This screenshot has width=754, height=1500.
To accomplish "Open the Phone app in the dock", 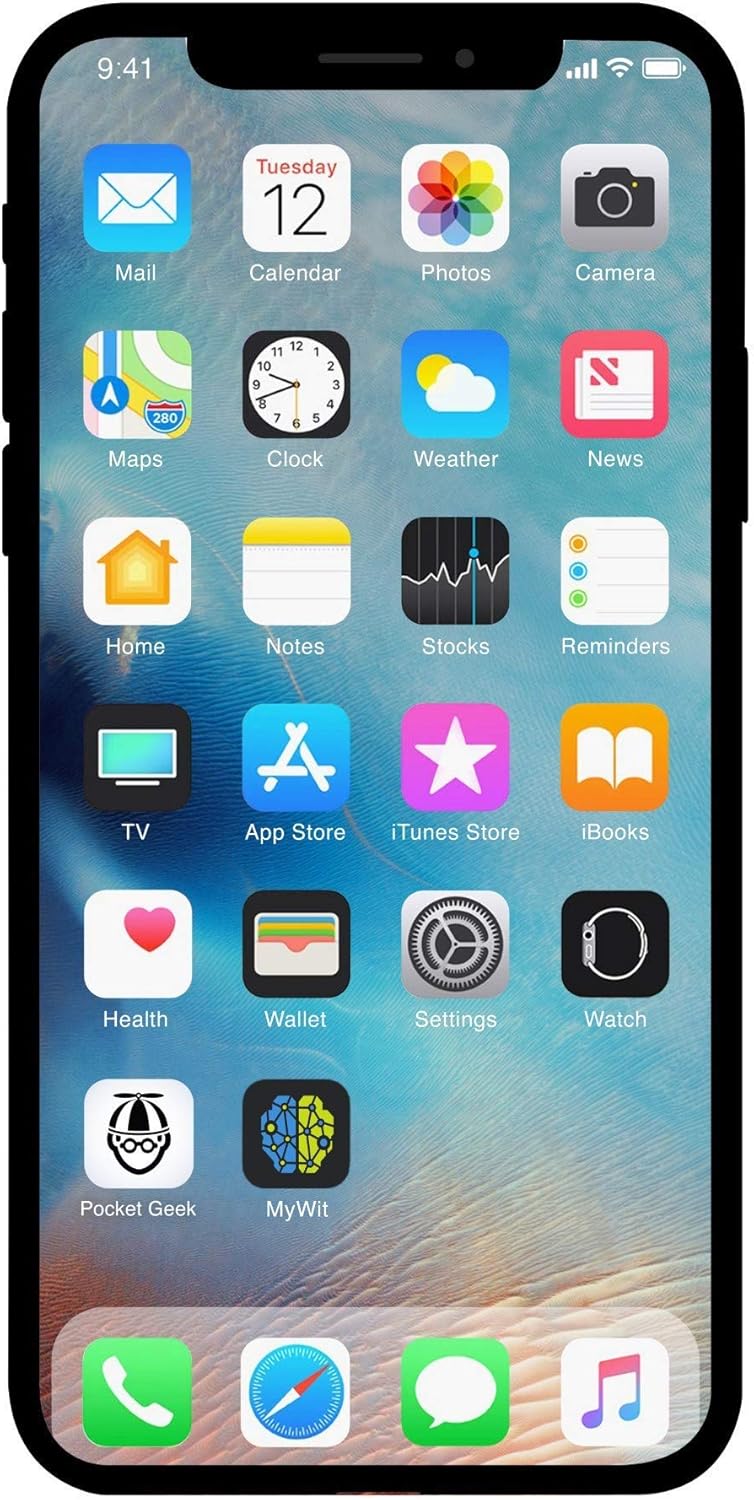I will pyautogui.click(x=137, y=1392).
